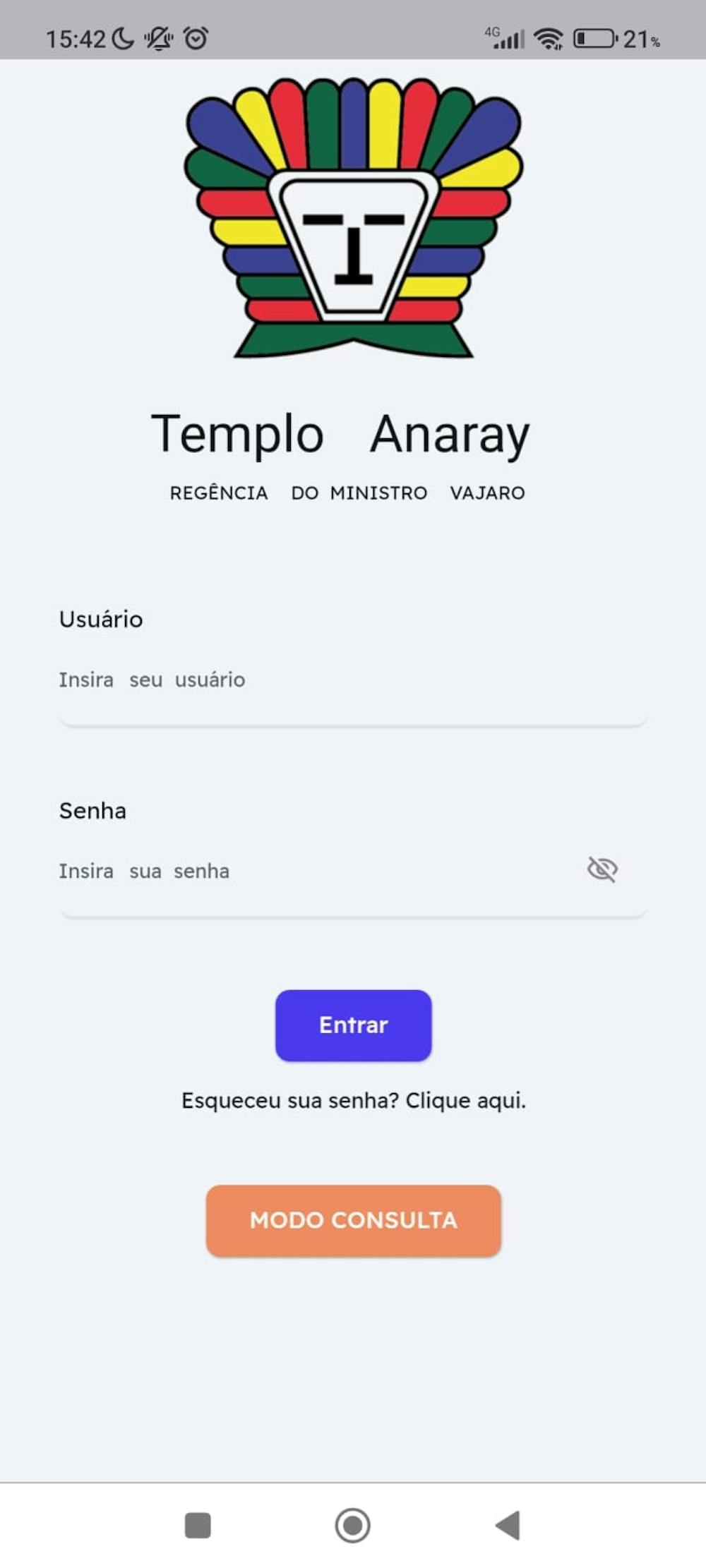The height and width of the screenshot is (1568, 706).
Task: Tap the Entrar button
Action: (353, 1025)
